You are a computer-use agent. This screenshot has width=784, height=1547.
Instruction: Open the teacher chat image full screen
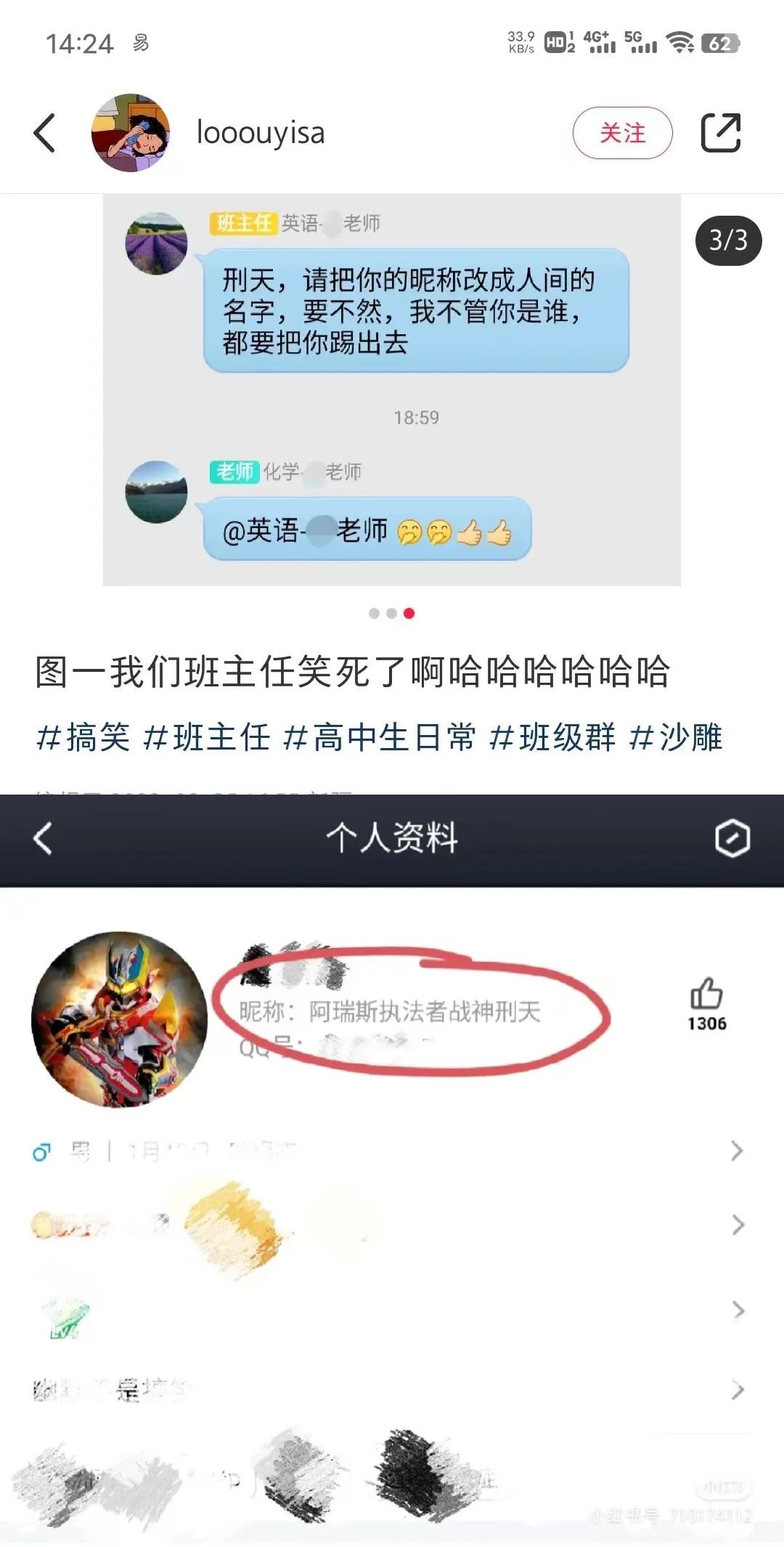coord(392,389)
